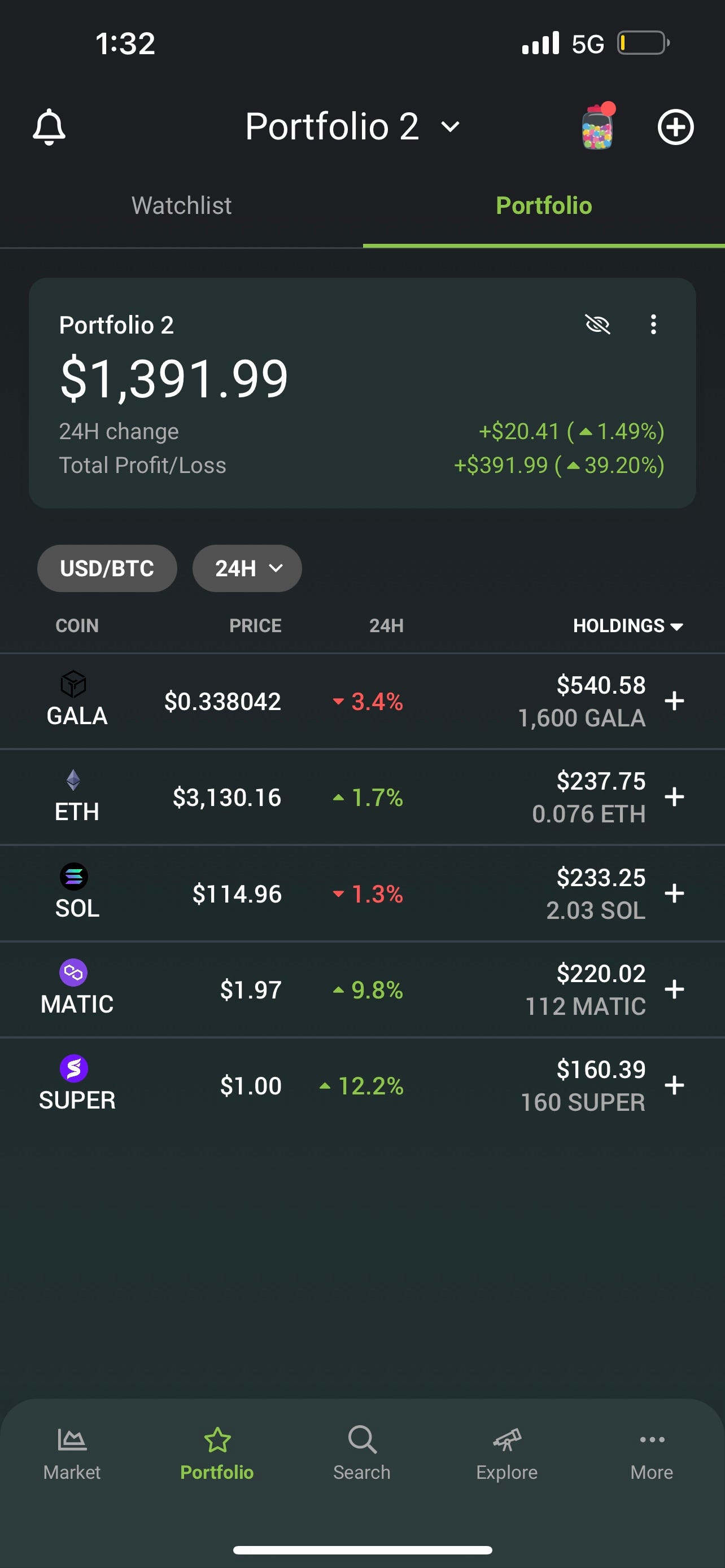This screenshot has width=725, height=1568.
Task: Switch to the Explore tab
Action: click(506, 1453)
